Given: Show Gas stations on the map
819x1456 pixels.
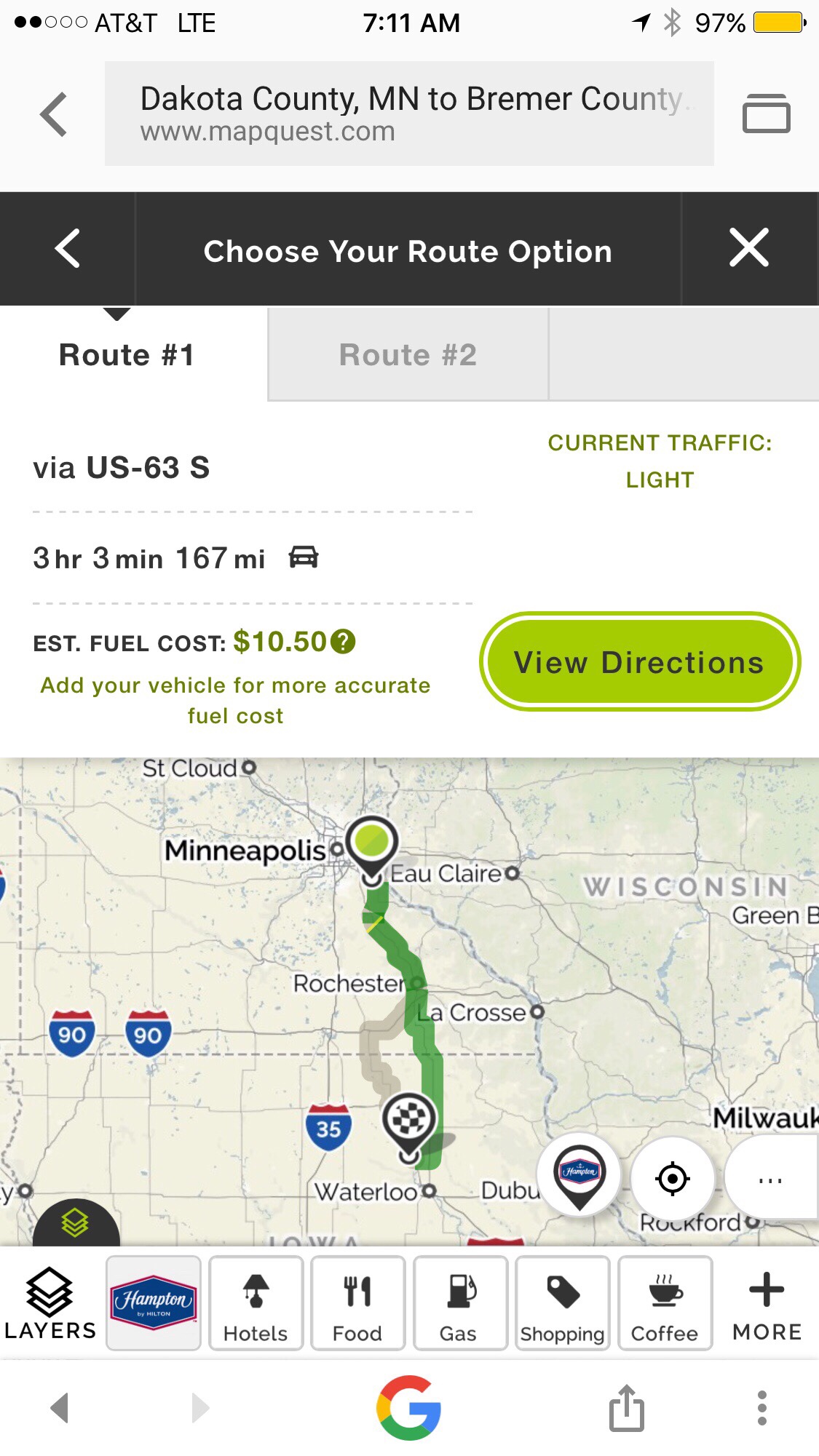Looking at the screenshot, I should click(x=459, y=1303).
